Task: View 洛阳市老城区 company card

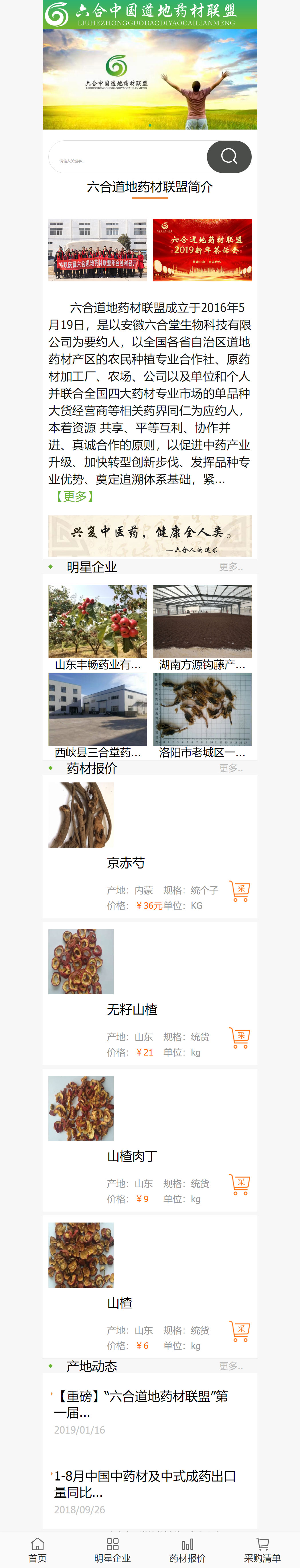Action: click(202, 715)
